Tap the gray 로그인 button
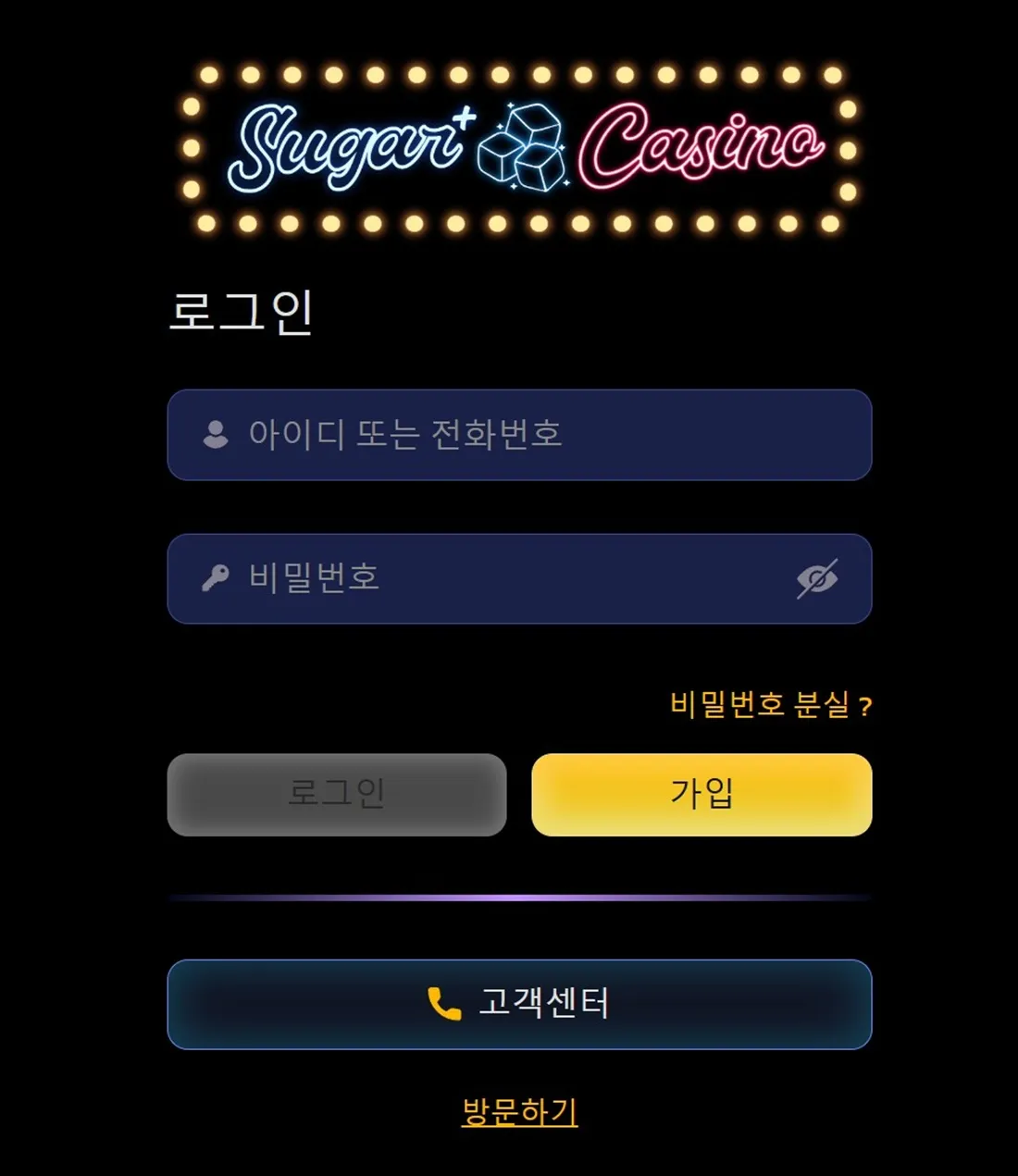Image resolution: width=1018 pixels, height=1176 pixels. pos(337,795)
